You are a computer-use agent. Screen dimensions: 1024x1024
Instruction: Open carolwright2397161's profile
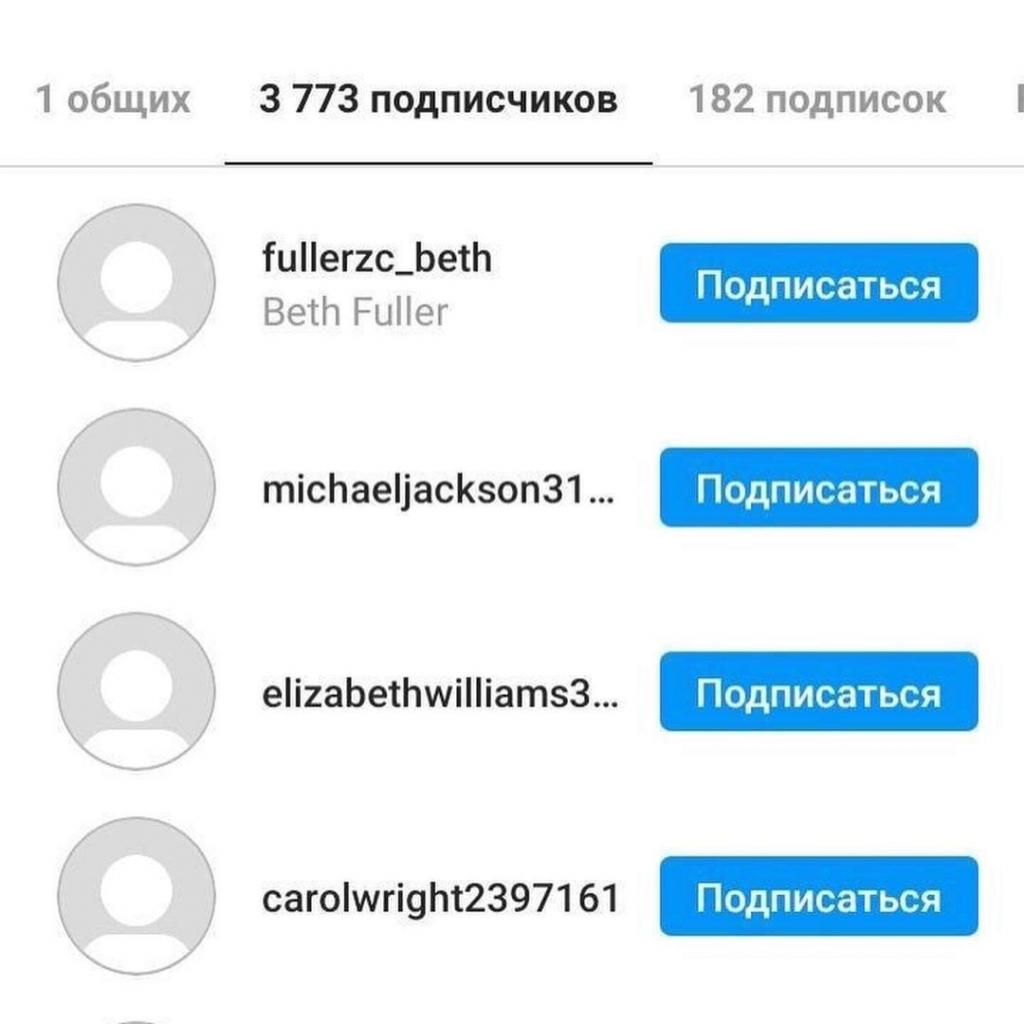click(x=440, y=898)
